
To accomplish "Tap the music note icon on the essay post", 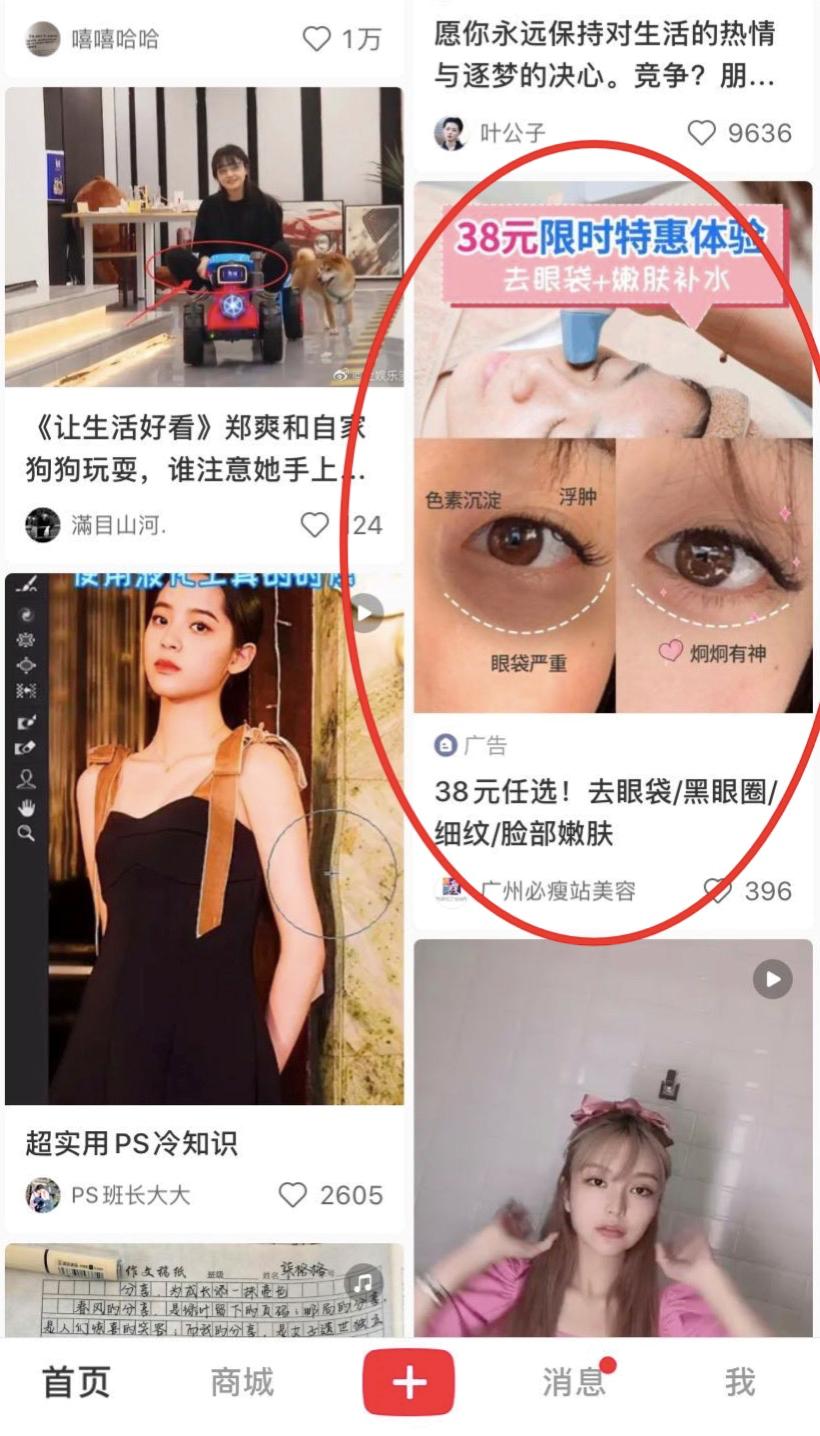I will (362, 1278).
